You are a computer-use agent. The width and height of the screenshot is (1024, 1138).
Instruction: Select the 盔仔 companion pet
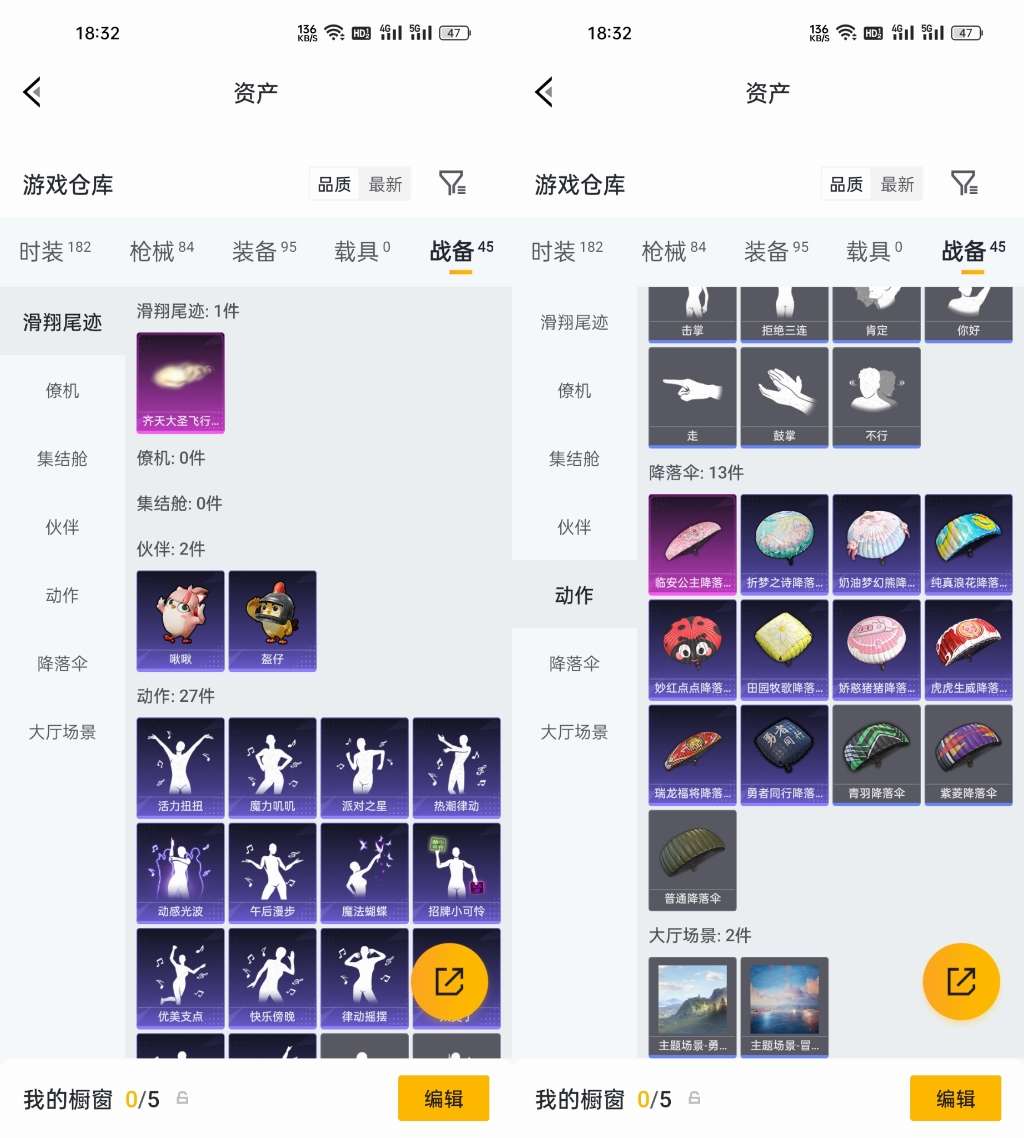coord(272,621)
